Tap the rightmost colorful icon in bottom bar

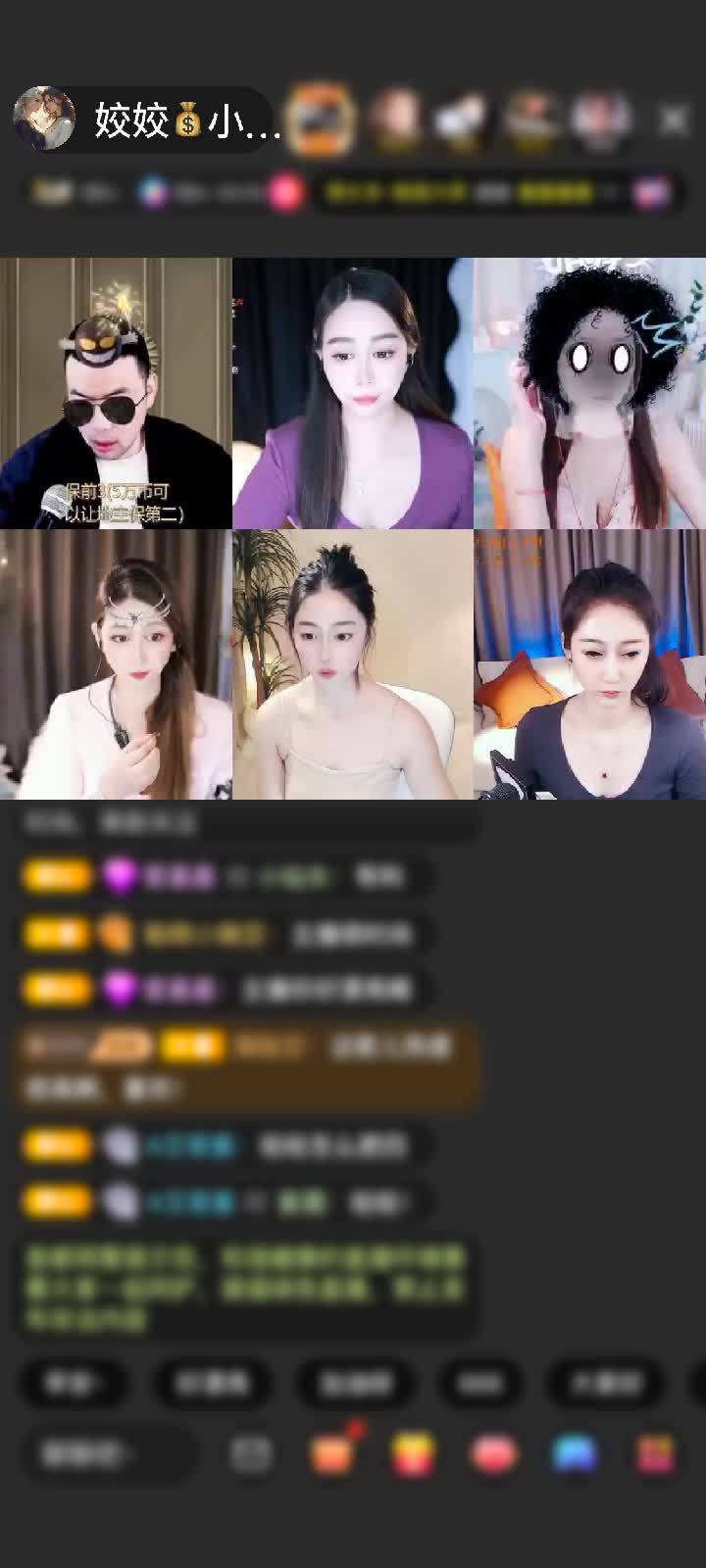(x=651, y=1451)
